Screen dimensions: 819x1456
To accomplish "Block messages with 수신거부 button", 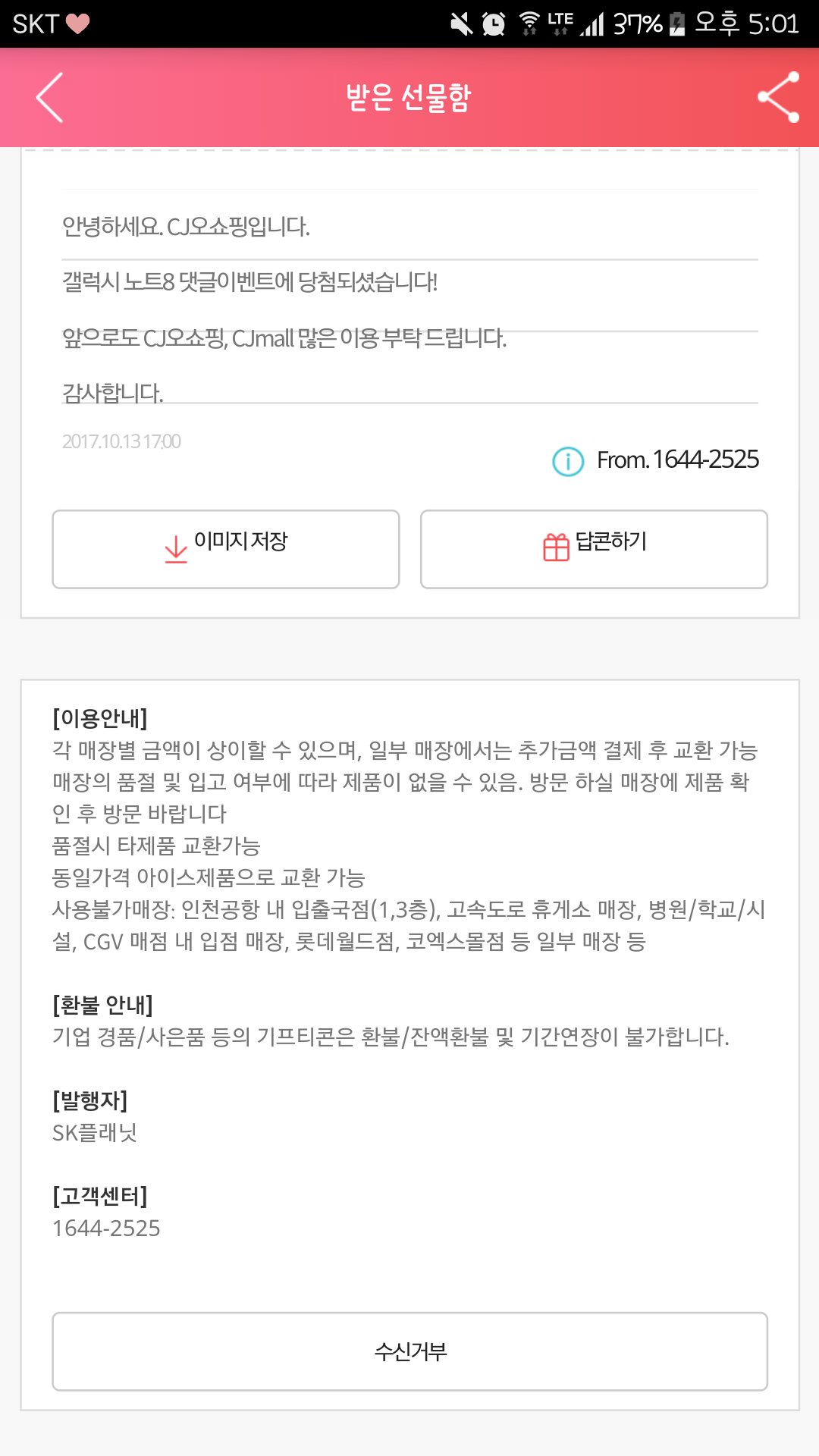I will 409,1351.
